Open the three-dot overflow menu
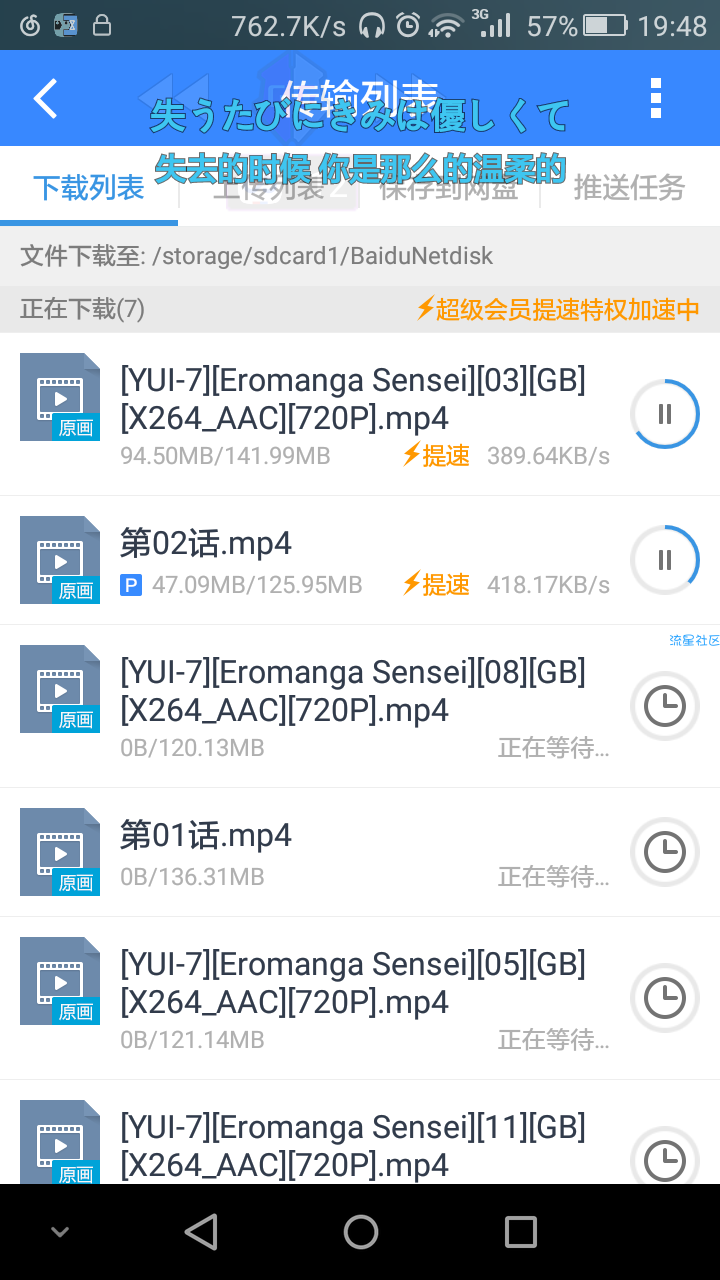The image size is (720, 1280). click(x=656, y=98)
